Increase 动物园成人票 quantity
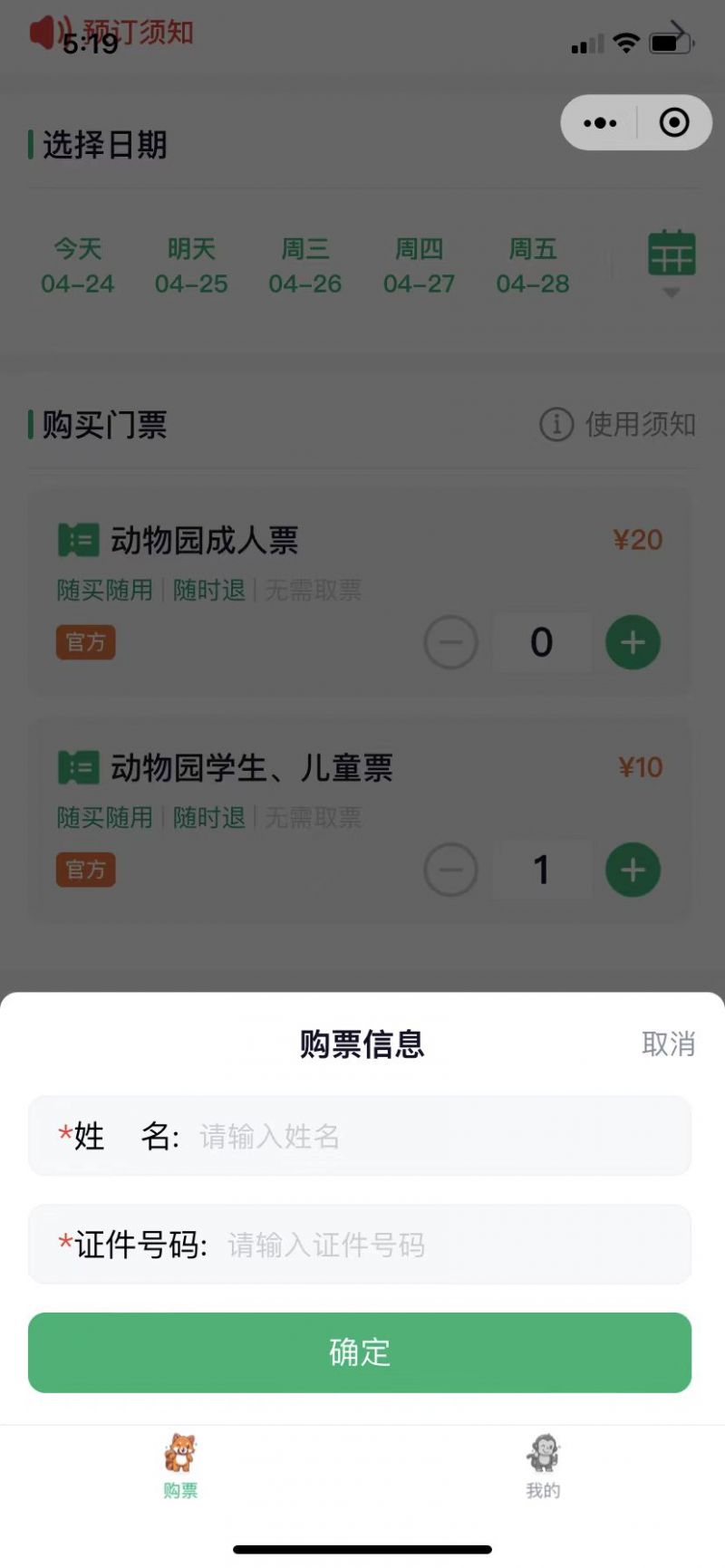 tap(633, 643)
